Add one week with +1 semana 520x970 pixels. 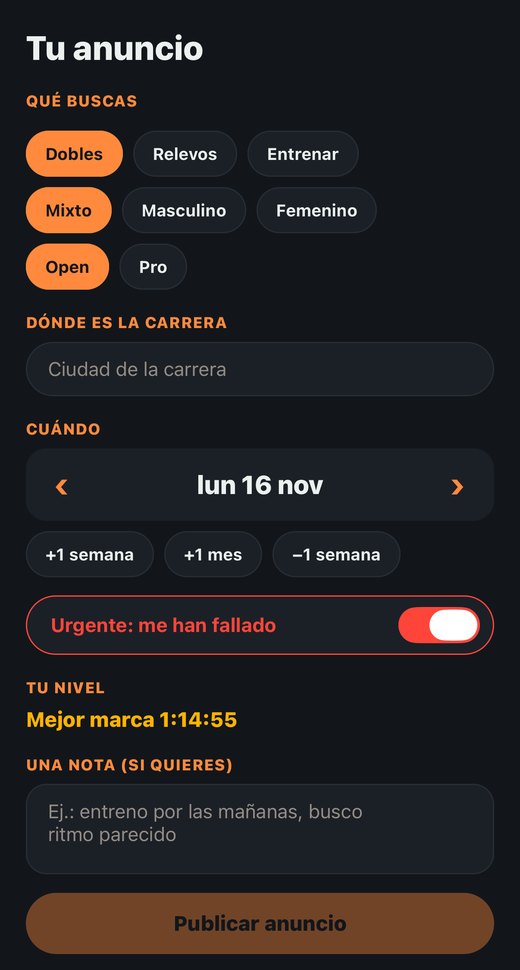click(90, 554)
